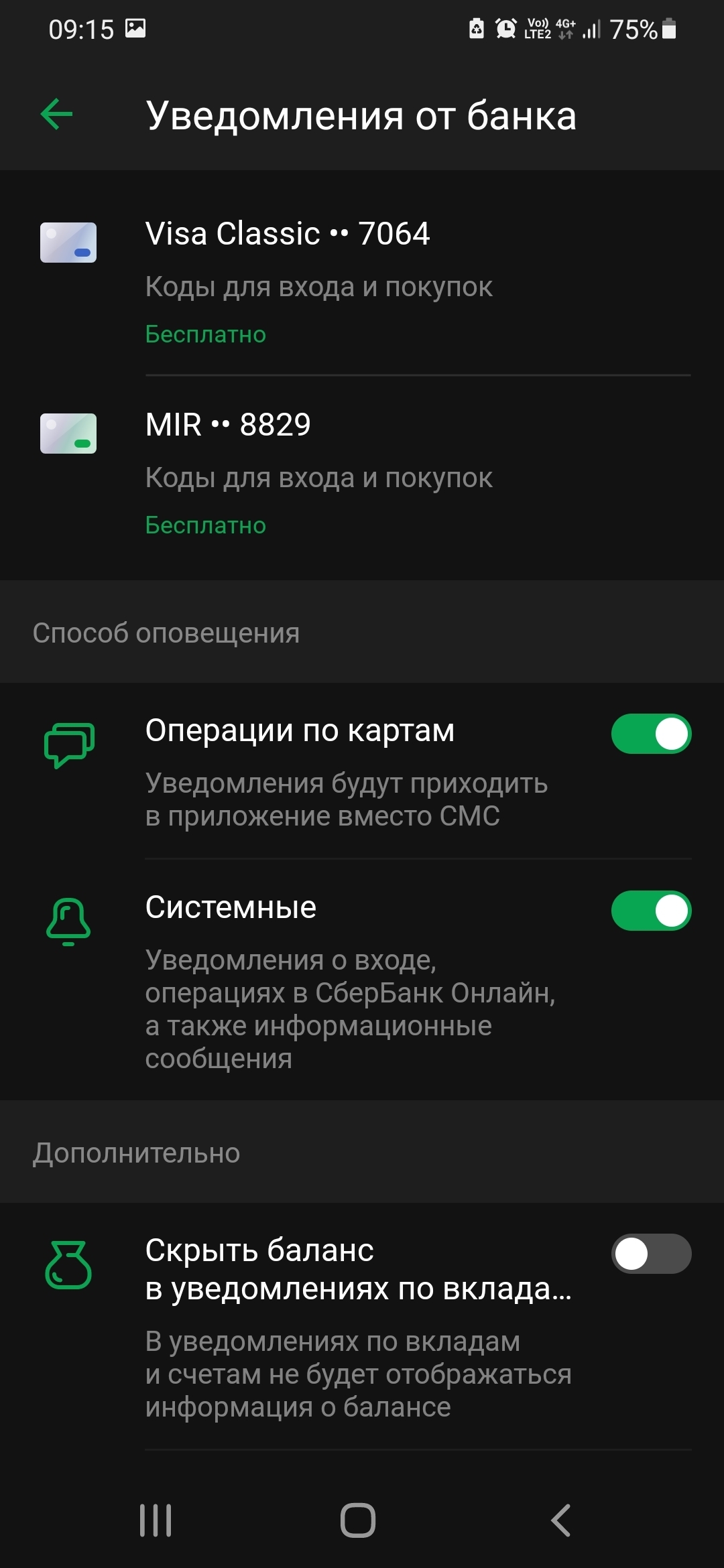
Task: Open recent apps from navigation bar
Action: tap(156, 1520)
